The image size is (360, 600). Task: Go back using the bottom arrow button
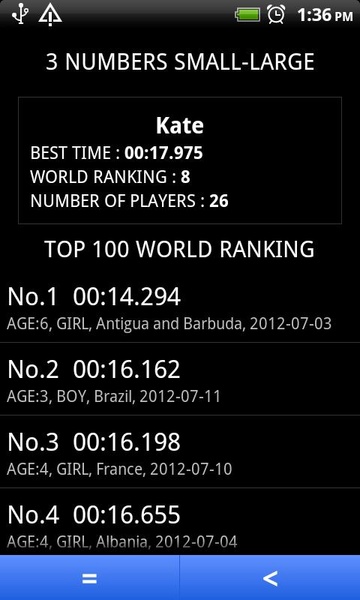270,578
